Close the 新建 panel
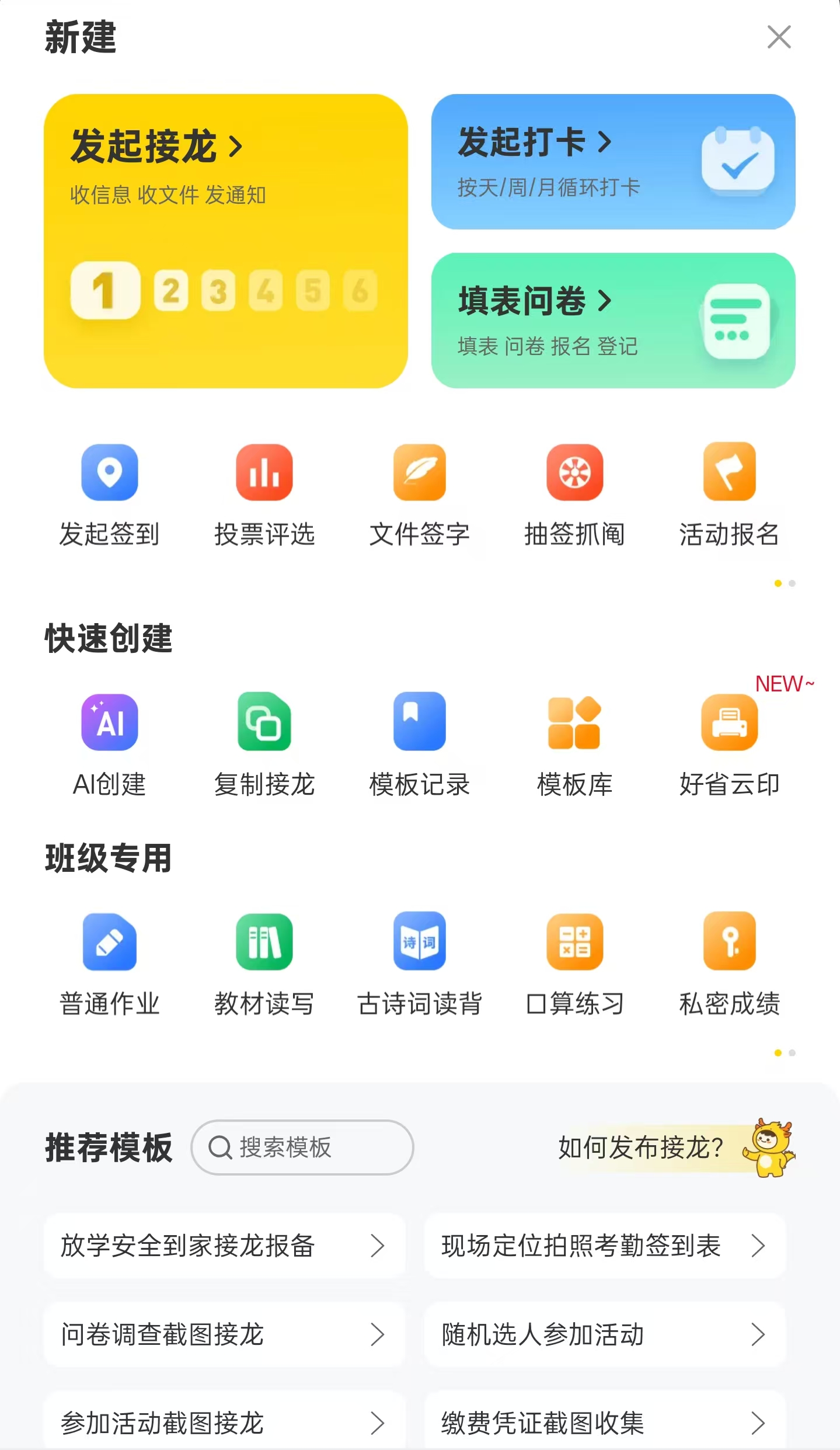This screenshot has height=1450, width=840. click(x=779, y=37)
